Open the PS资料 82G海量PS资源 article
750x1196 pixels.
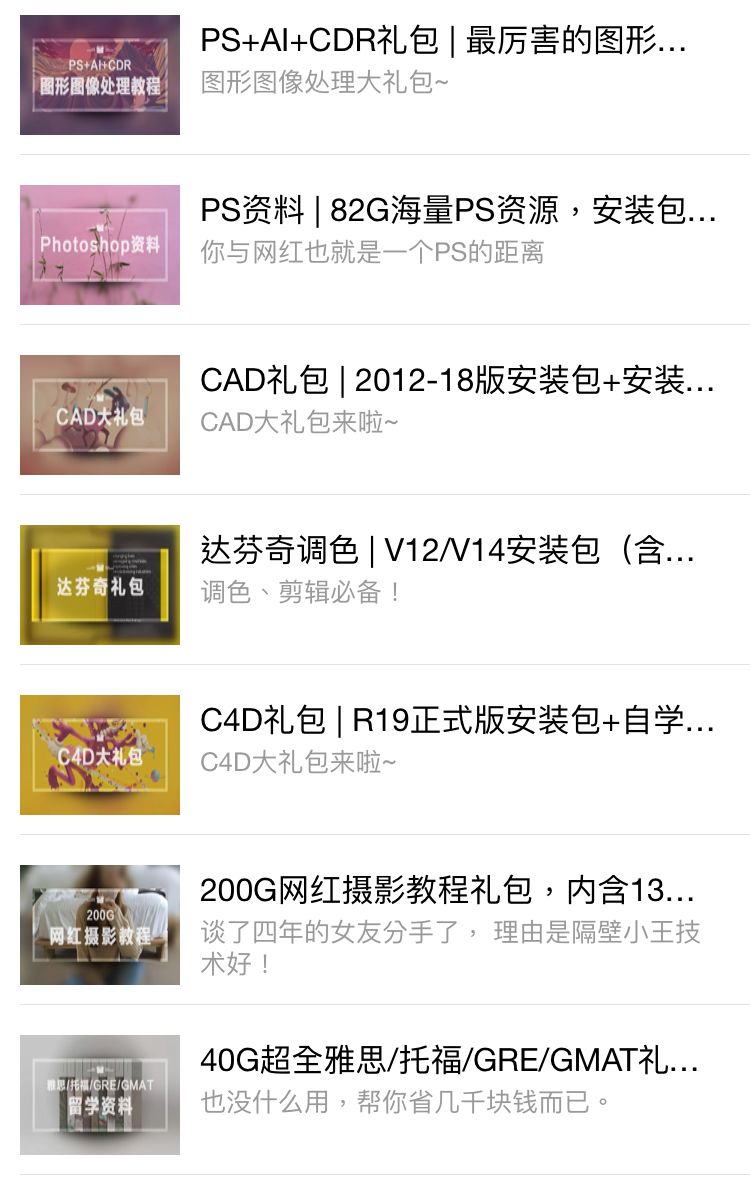[458, 211]
